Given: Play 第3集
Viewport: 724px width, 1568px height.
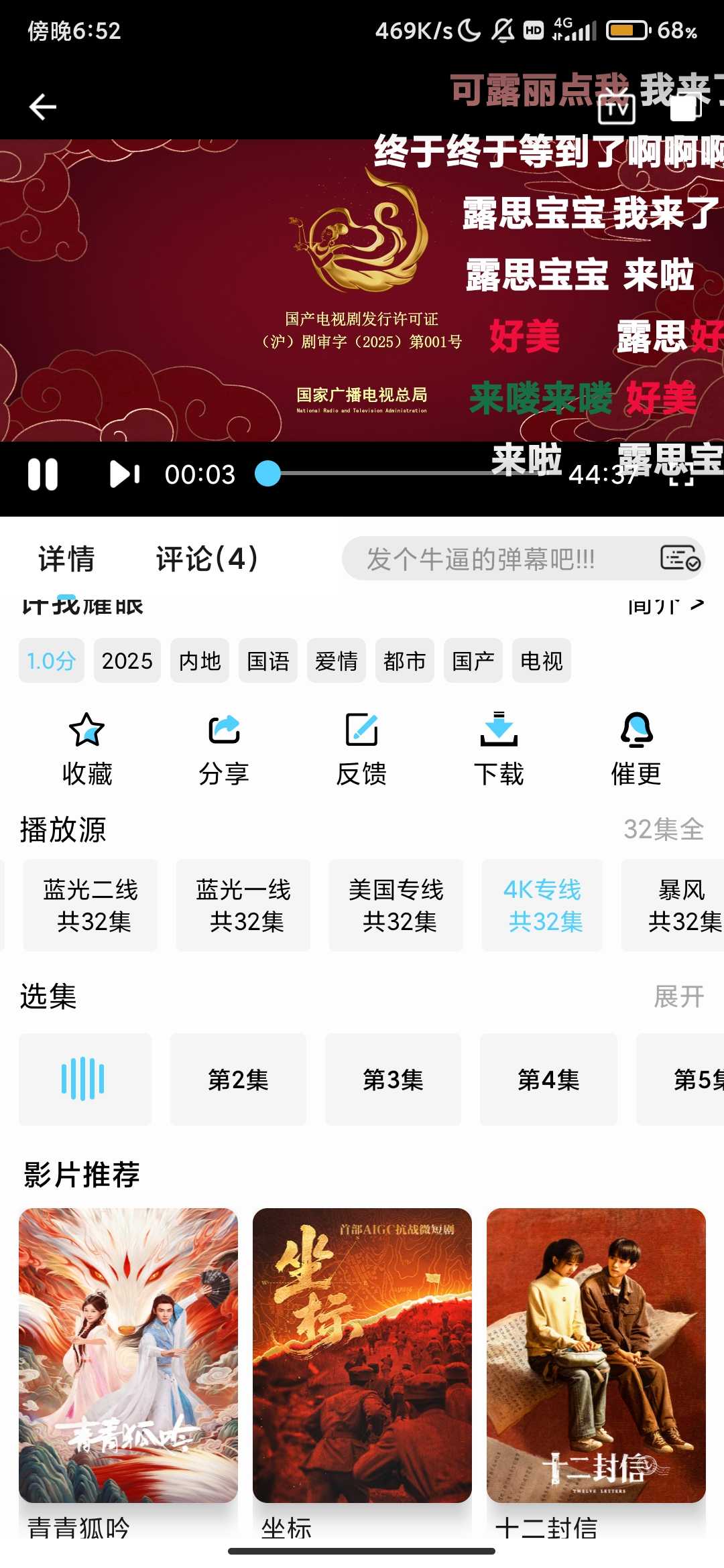Looking at the screenshot, I should pyautogui.click(x=393, y=1080).
